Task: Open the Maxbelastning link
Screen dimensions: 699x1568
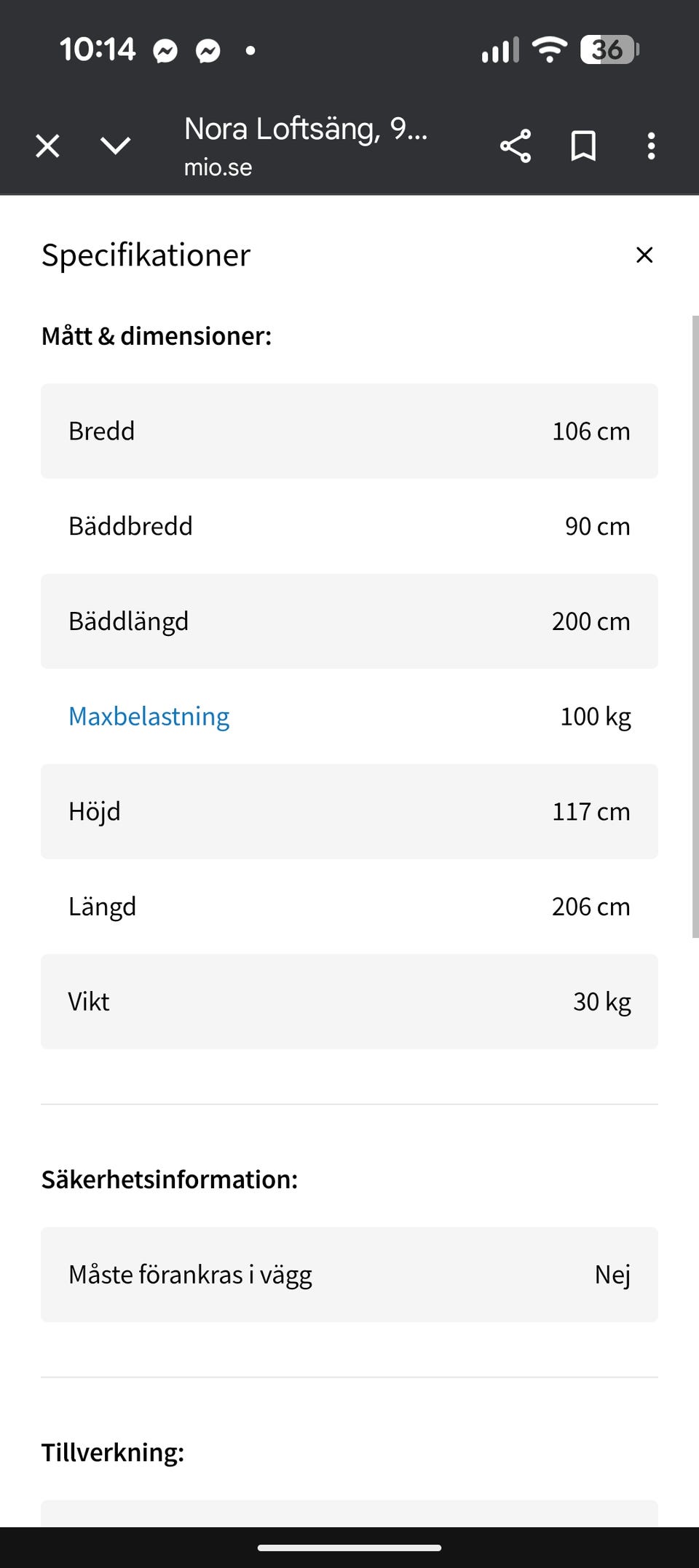Action: (x=149, y=717)
